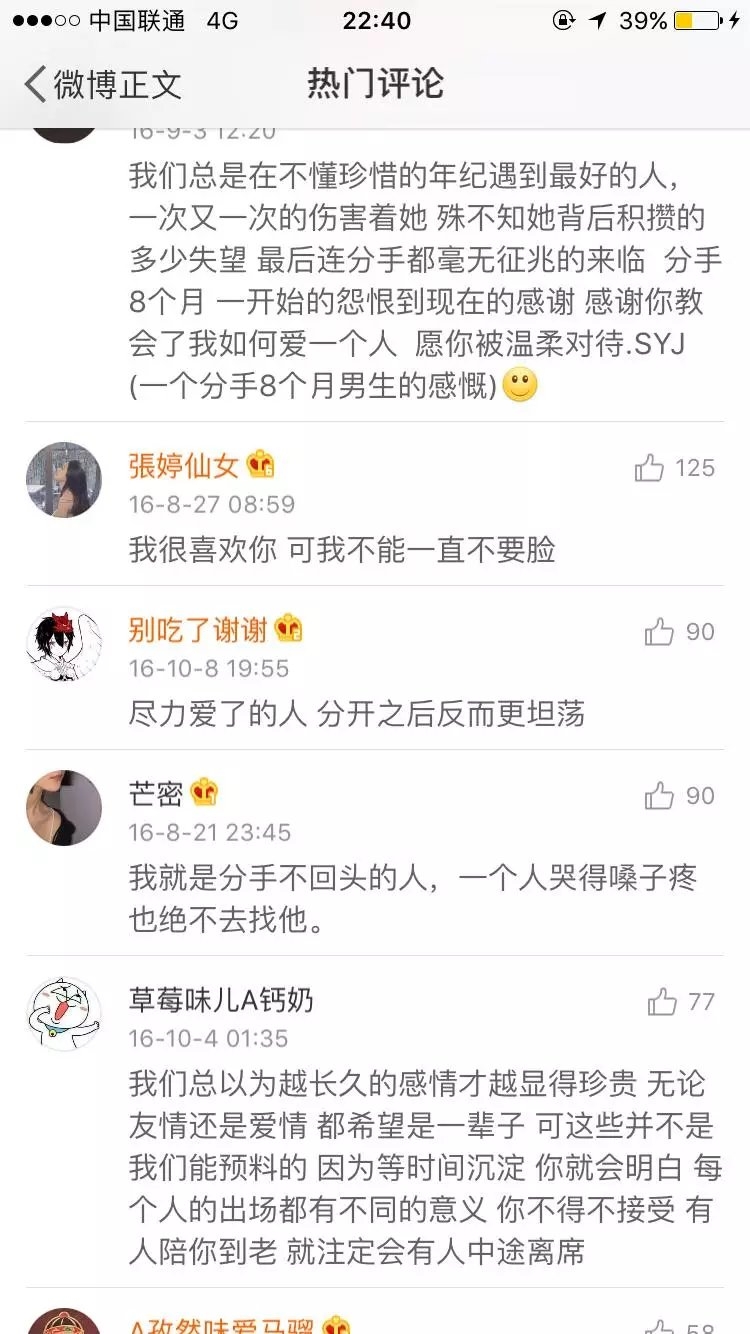
Task: Go back to 微博正文
Action: pos(103,84)
